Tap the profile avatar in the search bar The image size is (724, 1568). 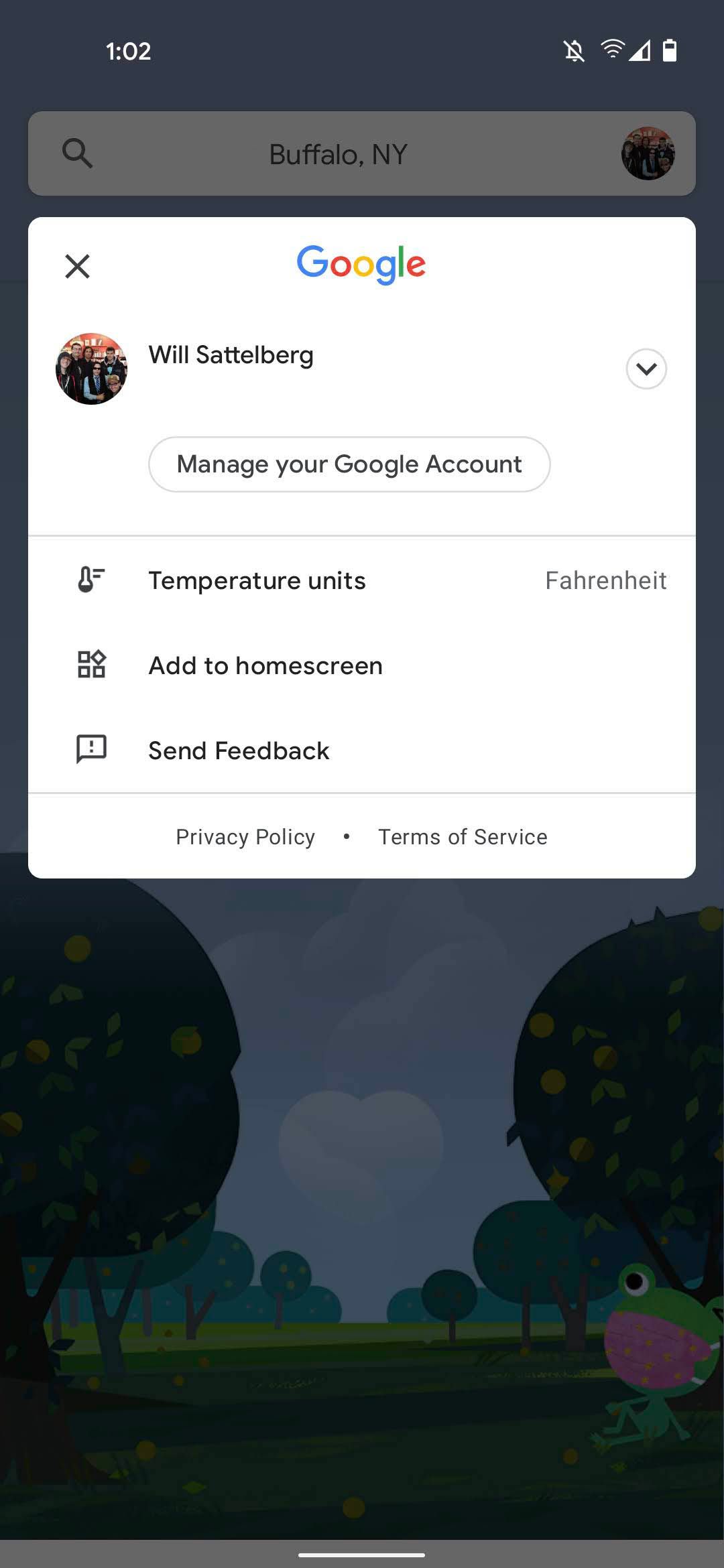[x=648, y=153]
